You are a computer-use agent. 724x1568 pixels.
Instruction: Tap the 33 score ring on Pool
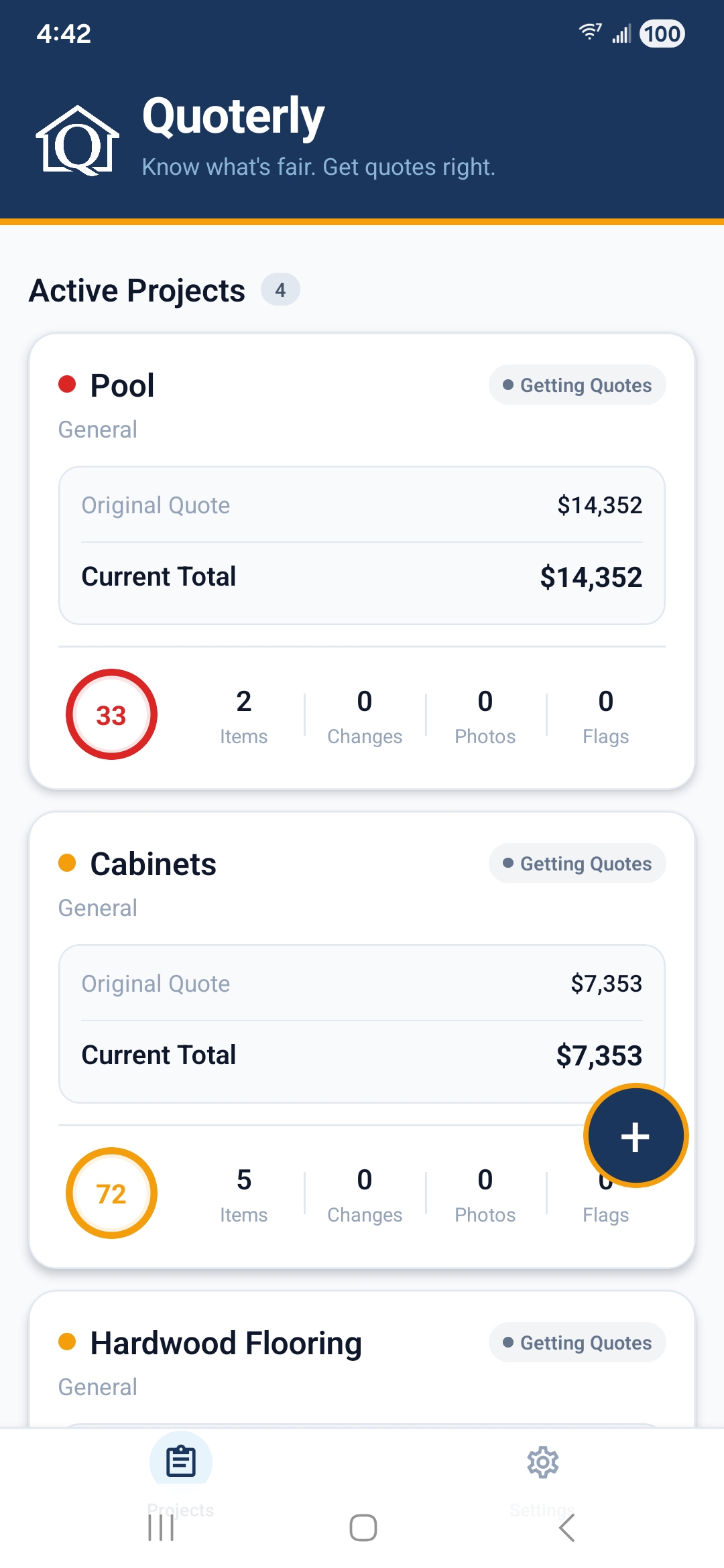(111, 716)
